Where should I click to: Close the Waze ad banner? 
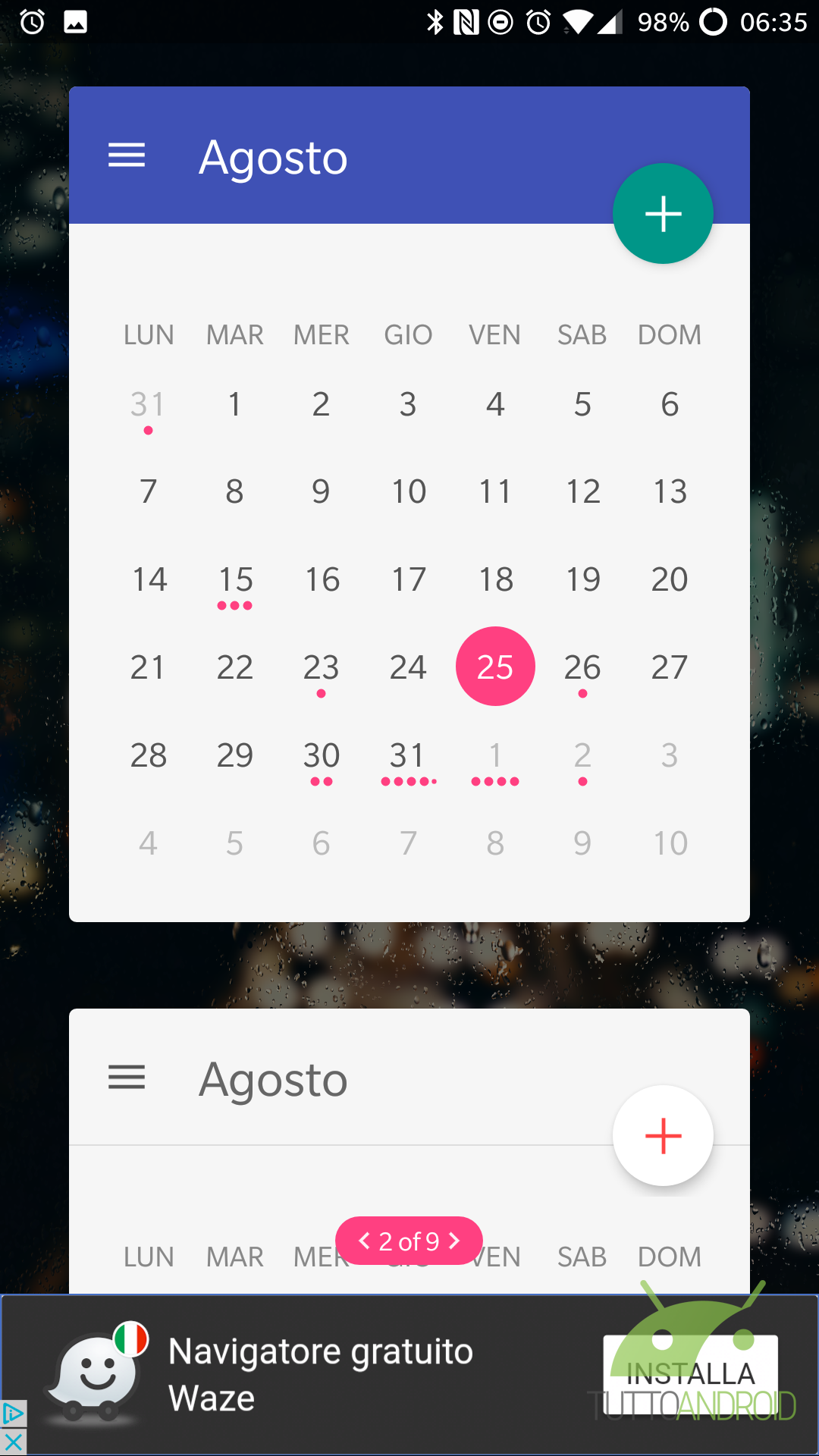[13, 1442]
